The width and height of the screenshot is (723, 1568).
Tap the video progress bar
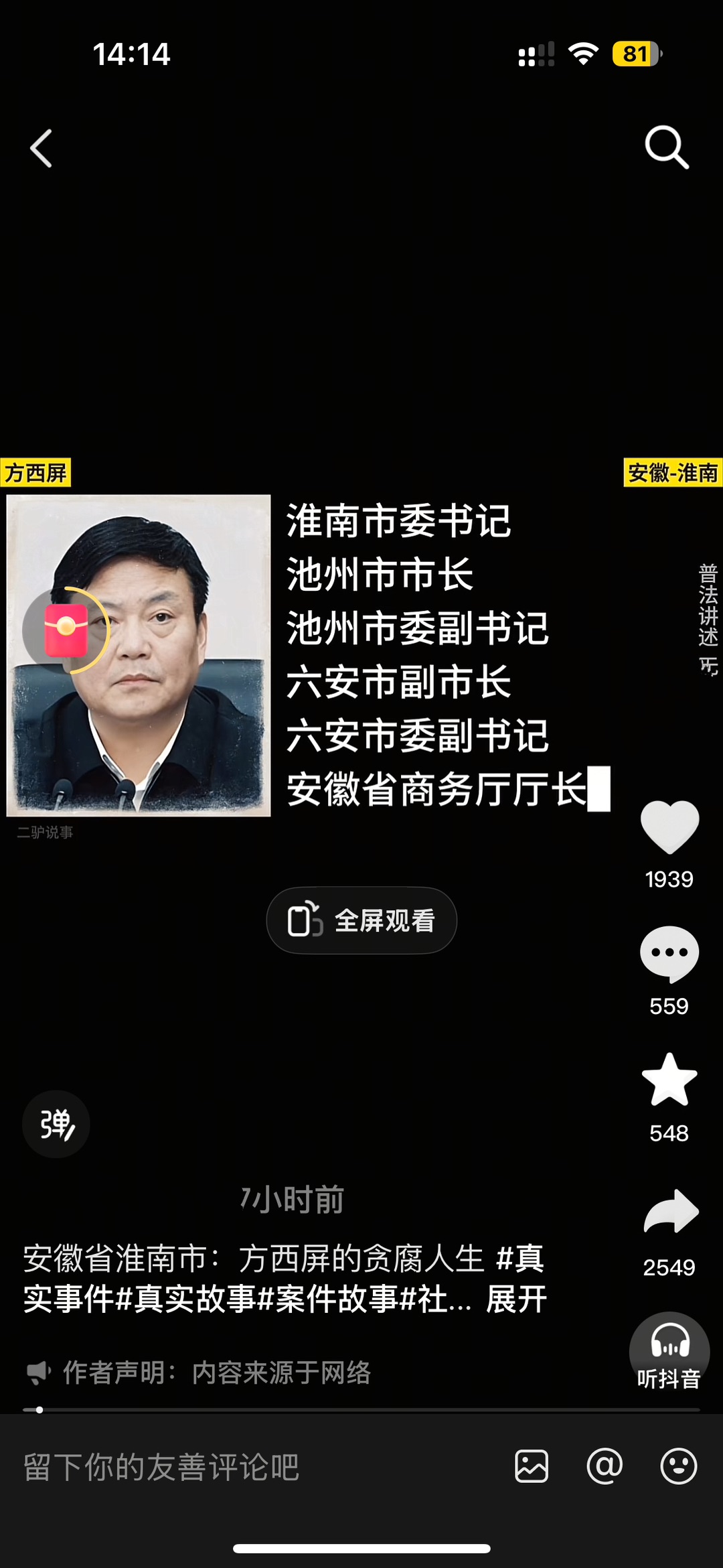[x=361, y=1410]
